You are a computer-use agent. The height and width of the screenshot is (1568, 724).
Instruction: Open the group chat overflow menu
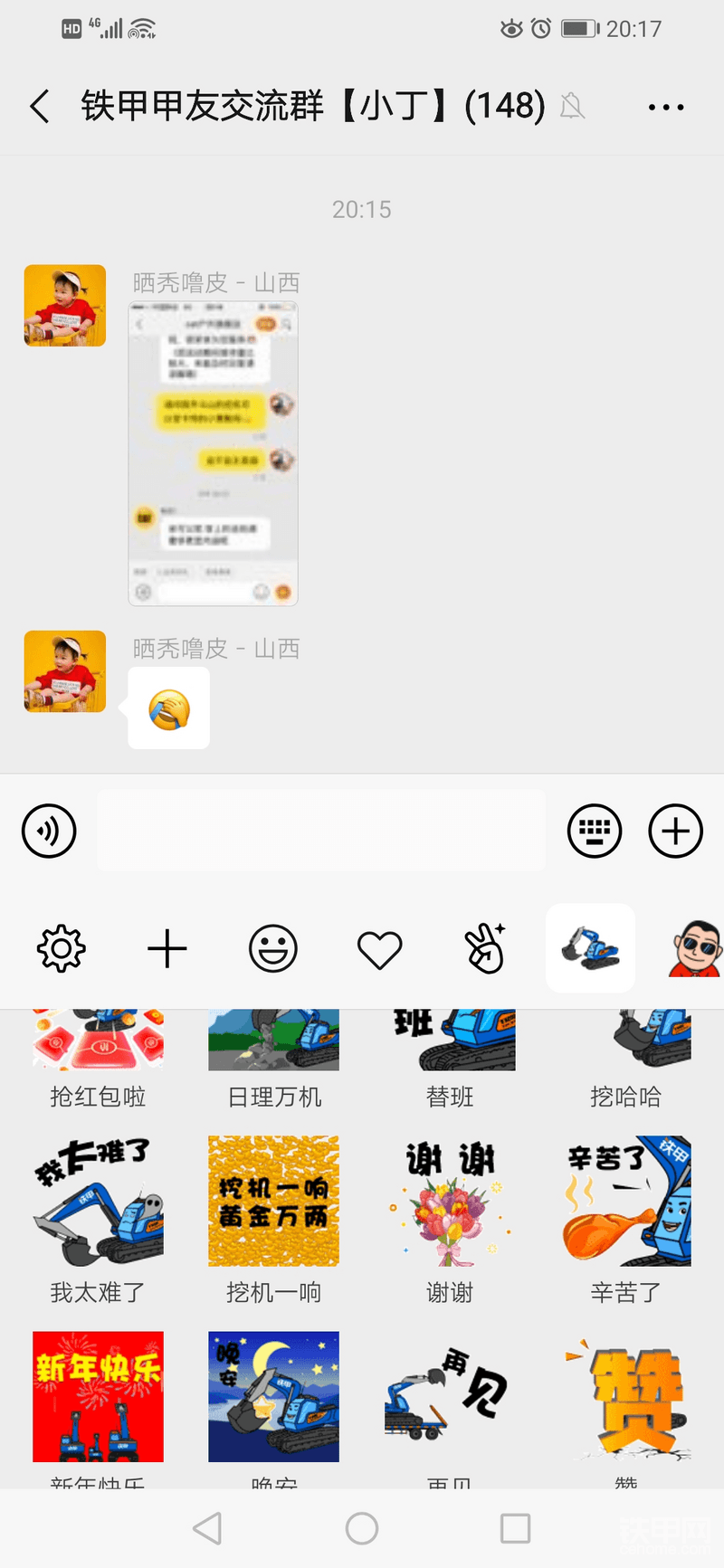point(666,107)
